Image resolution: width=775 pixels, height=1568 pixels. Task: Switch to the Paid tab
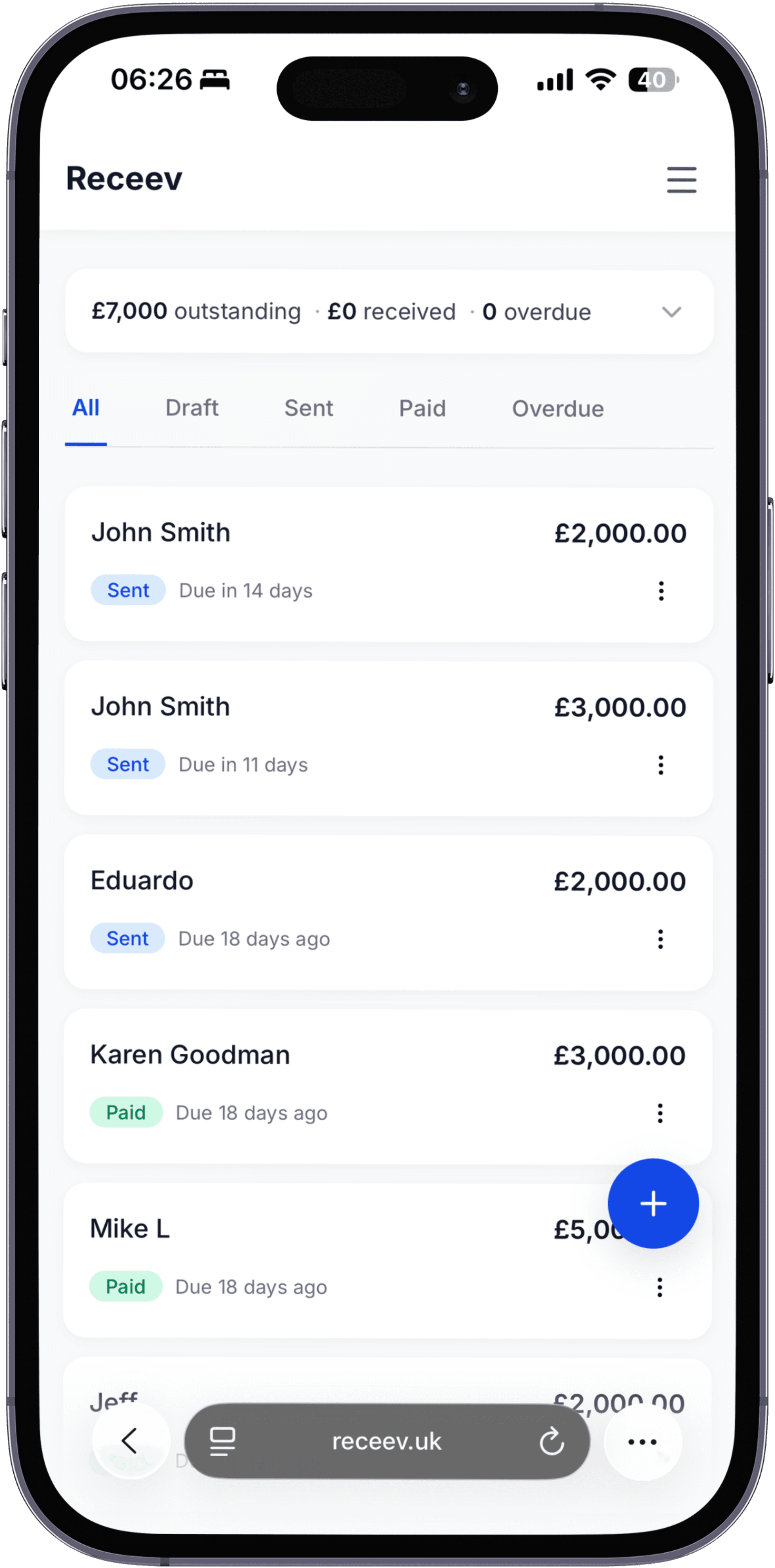pos(422,408)
